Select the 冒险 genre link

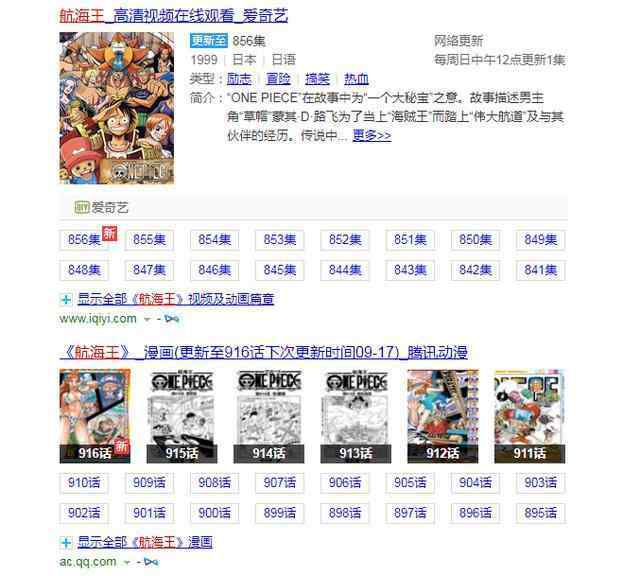(277, 79)
